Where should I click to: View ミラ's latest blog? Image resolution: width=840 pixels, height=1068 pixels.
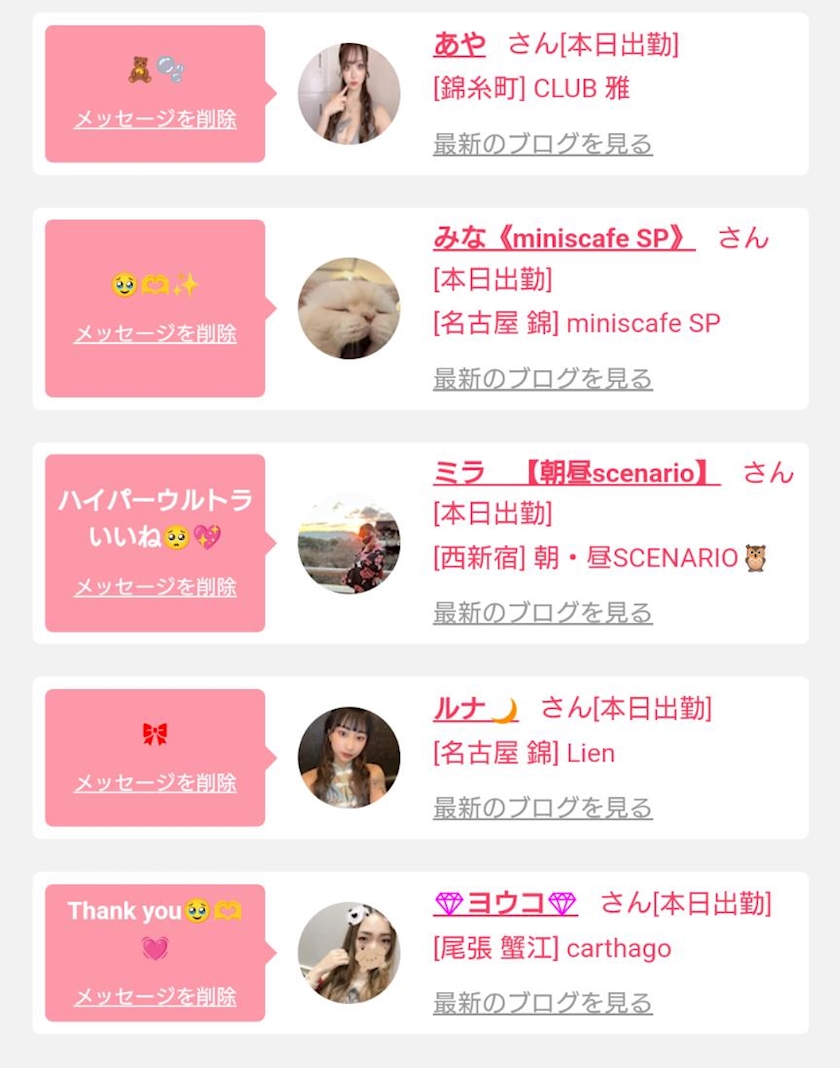543,612
